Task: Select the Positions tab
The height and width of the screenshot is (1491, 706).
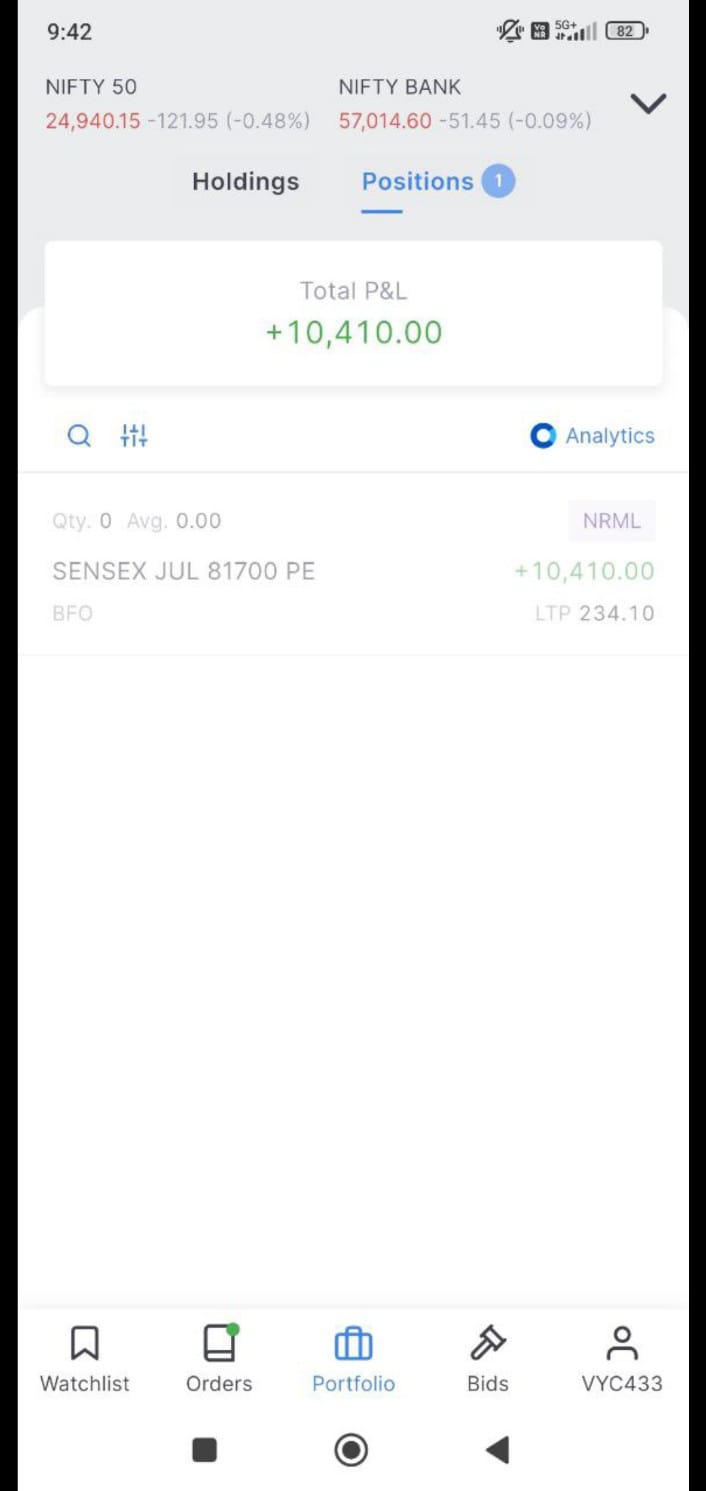Action: [418, 182]
